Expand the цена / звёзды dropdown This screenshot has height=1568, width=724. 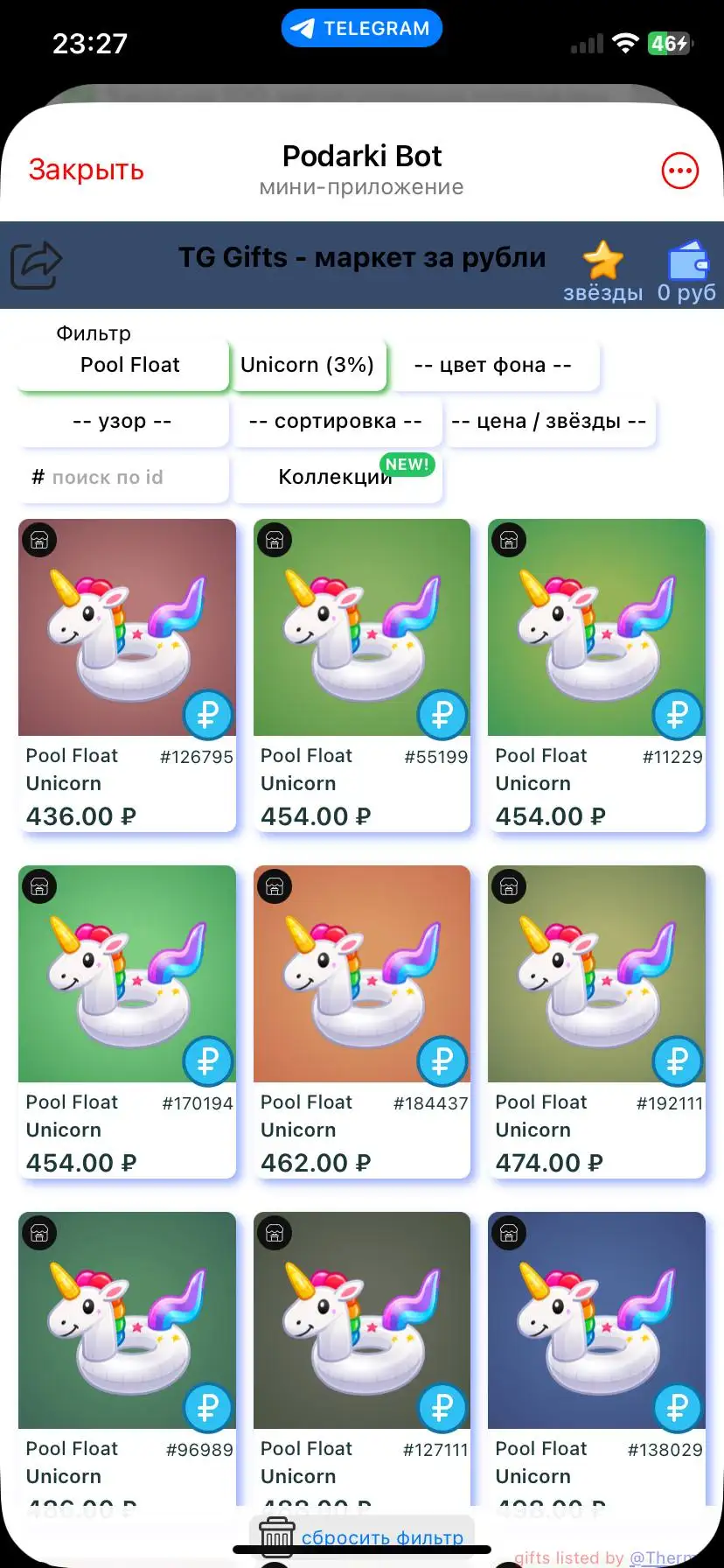[548, 422]
